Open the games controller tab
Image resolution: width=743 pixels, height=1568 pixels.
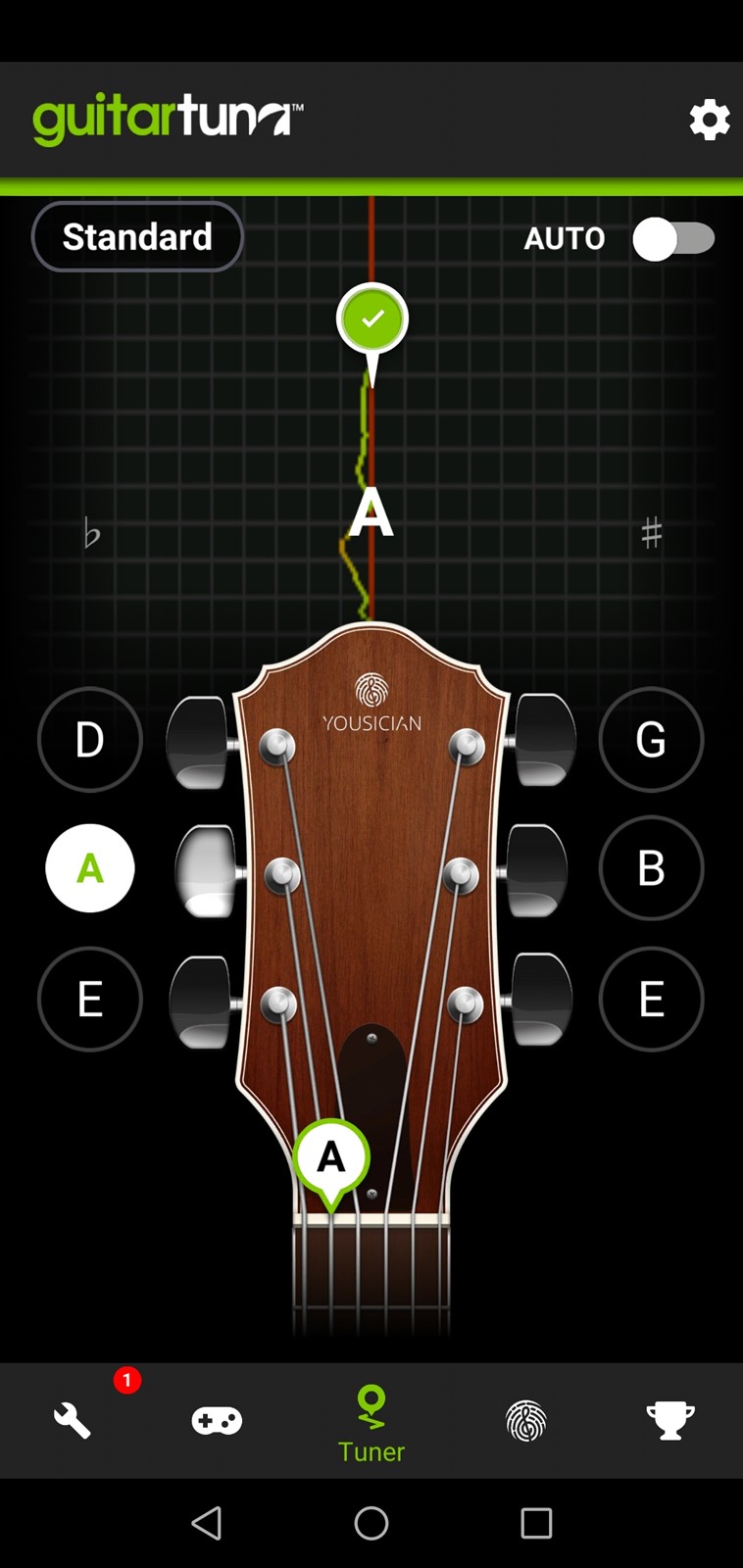(217, 1420)
